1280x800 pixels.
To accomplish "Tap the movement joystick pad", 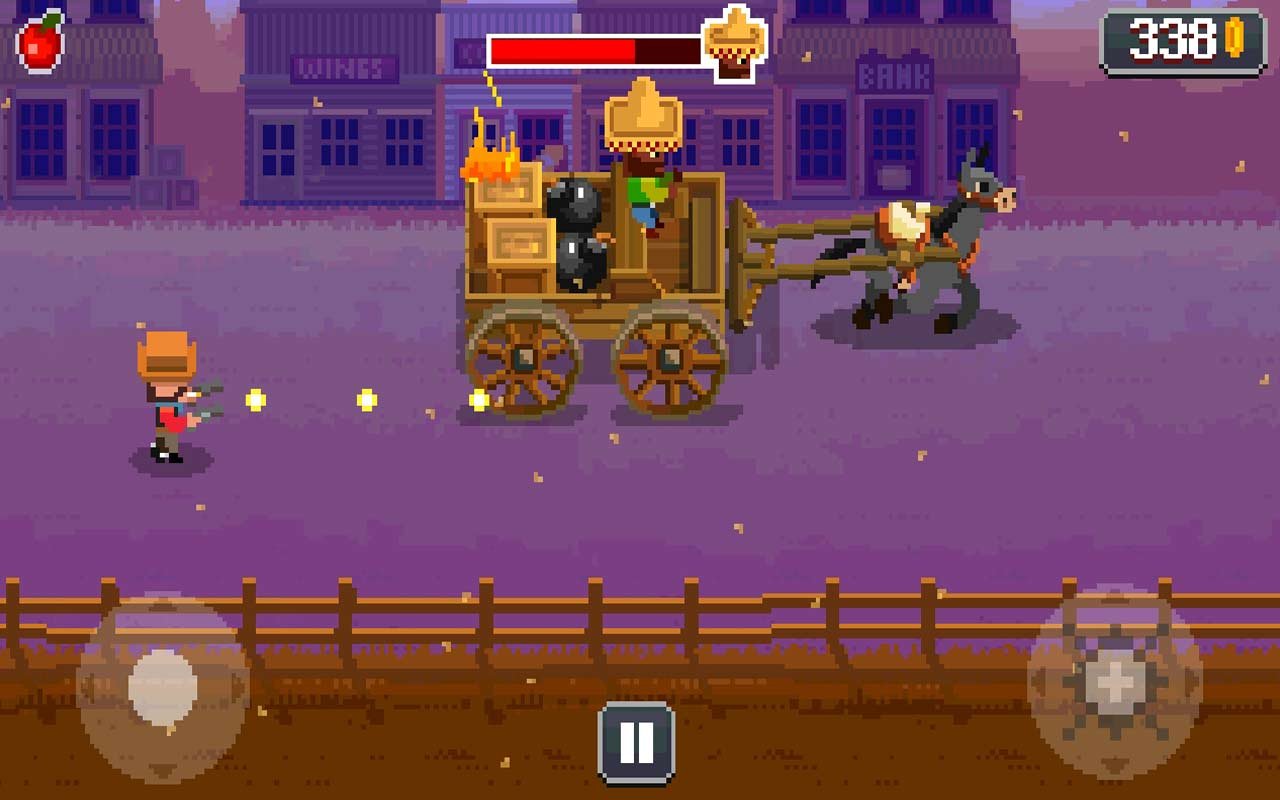I will coord(162,686).
